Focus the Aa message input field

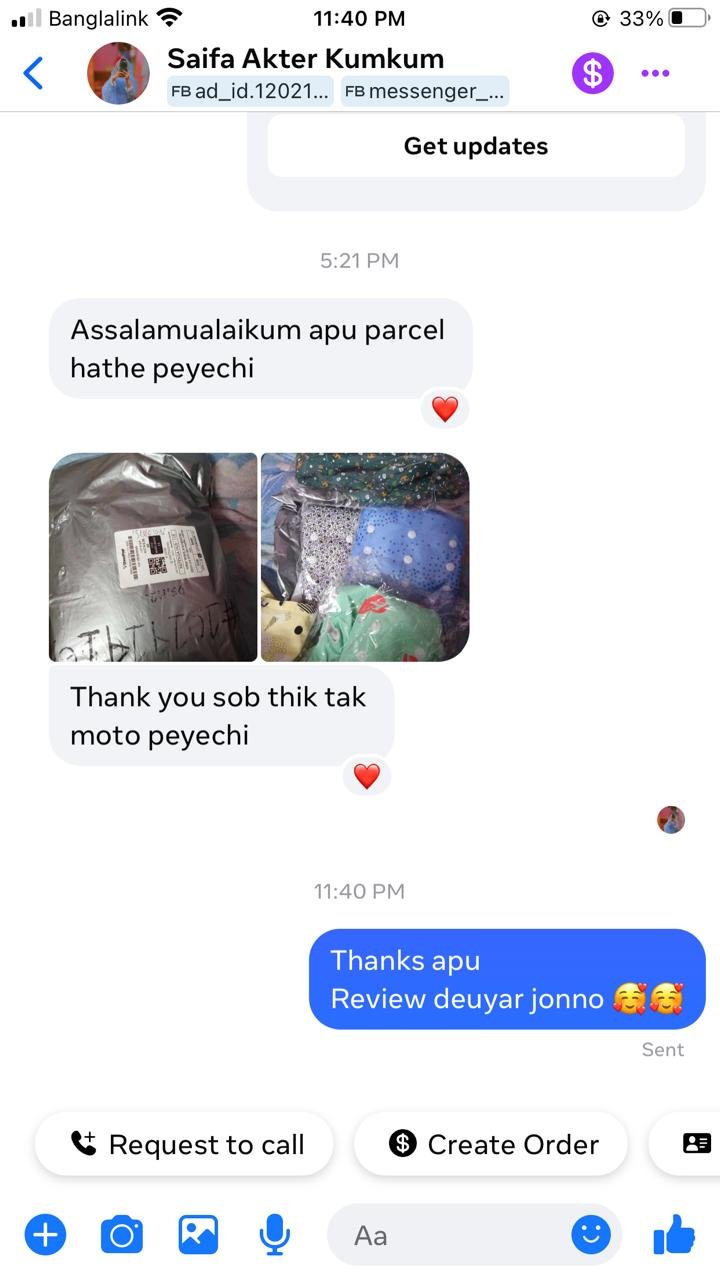tap(450, 1236)
